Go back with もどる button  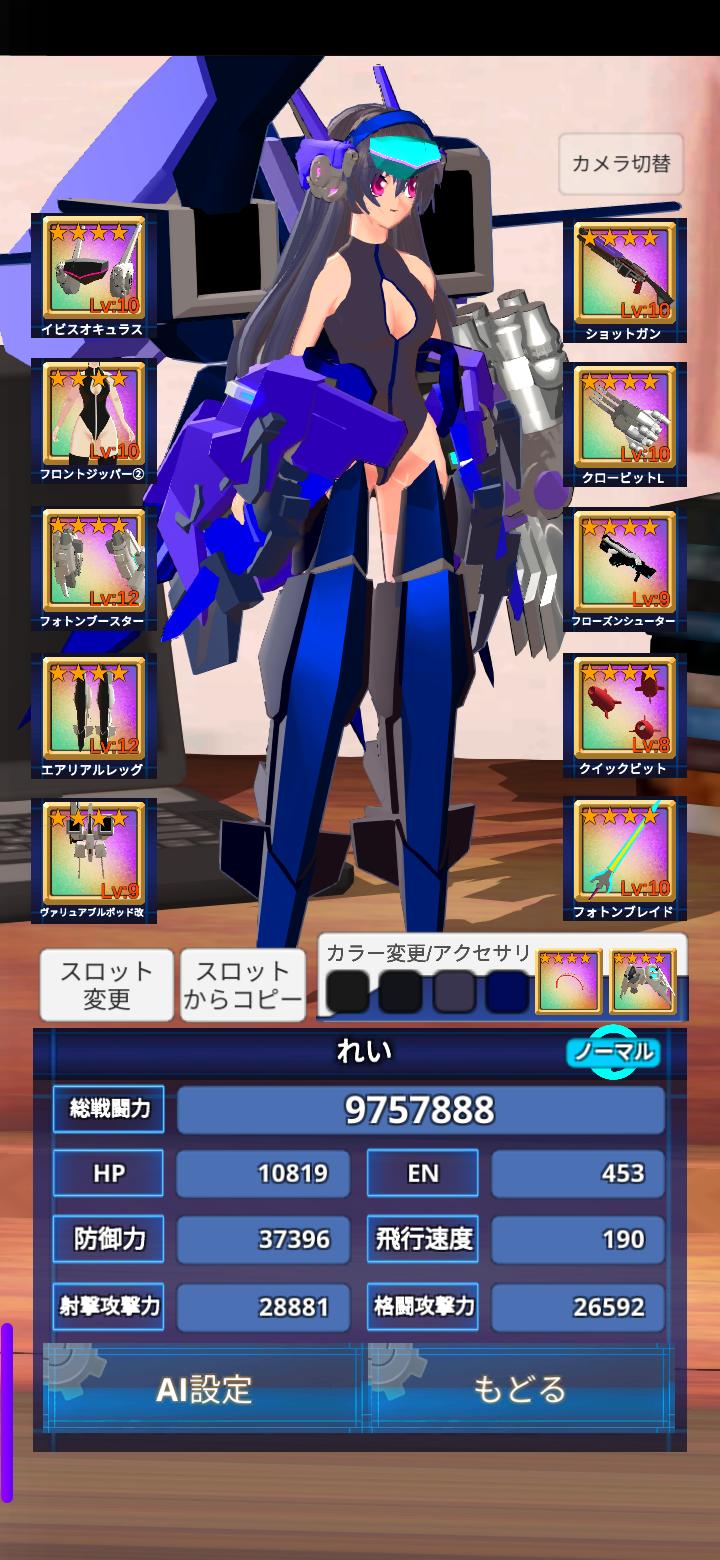pos(520,1389)
